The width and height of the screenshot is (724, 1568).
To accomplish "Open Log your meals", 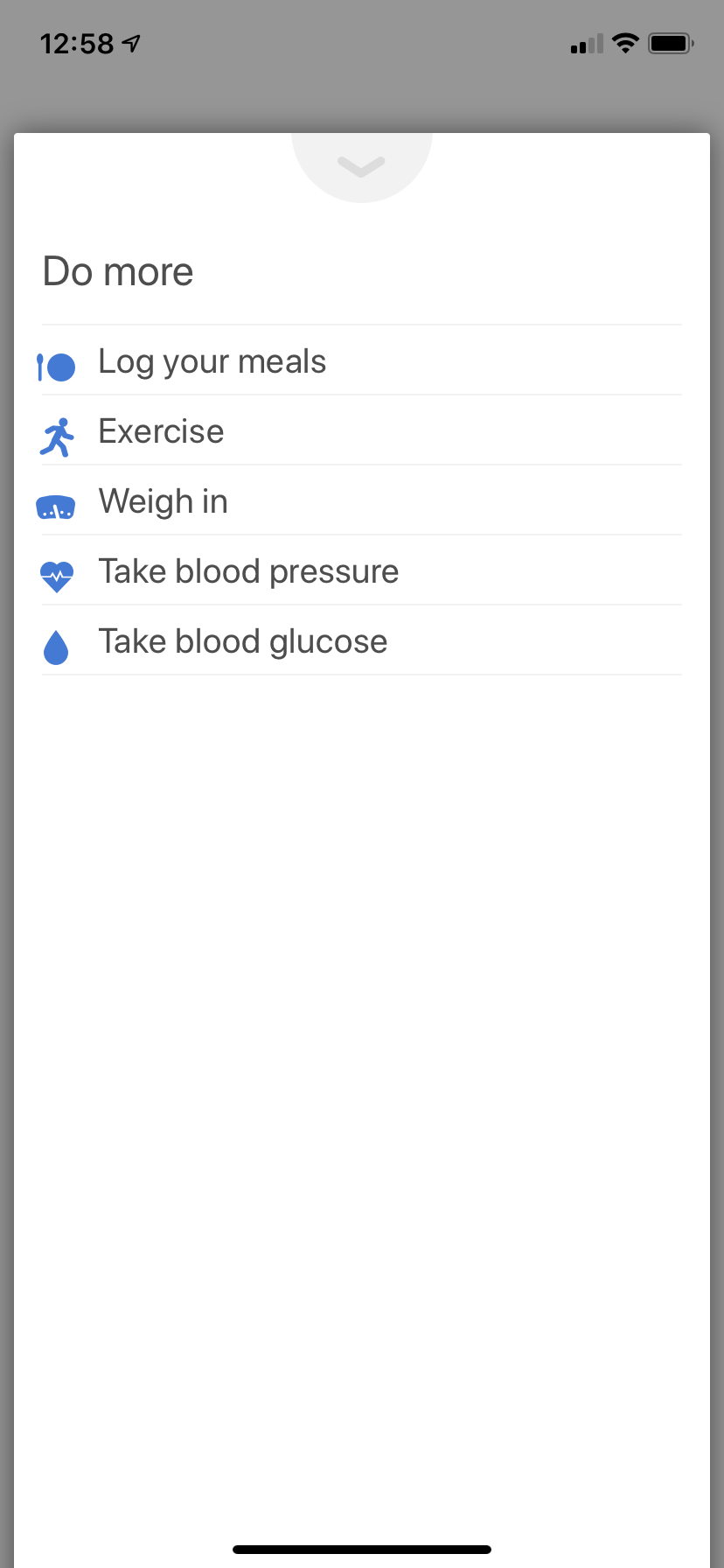I will pyautogui.click(x=361, y=360).
